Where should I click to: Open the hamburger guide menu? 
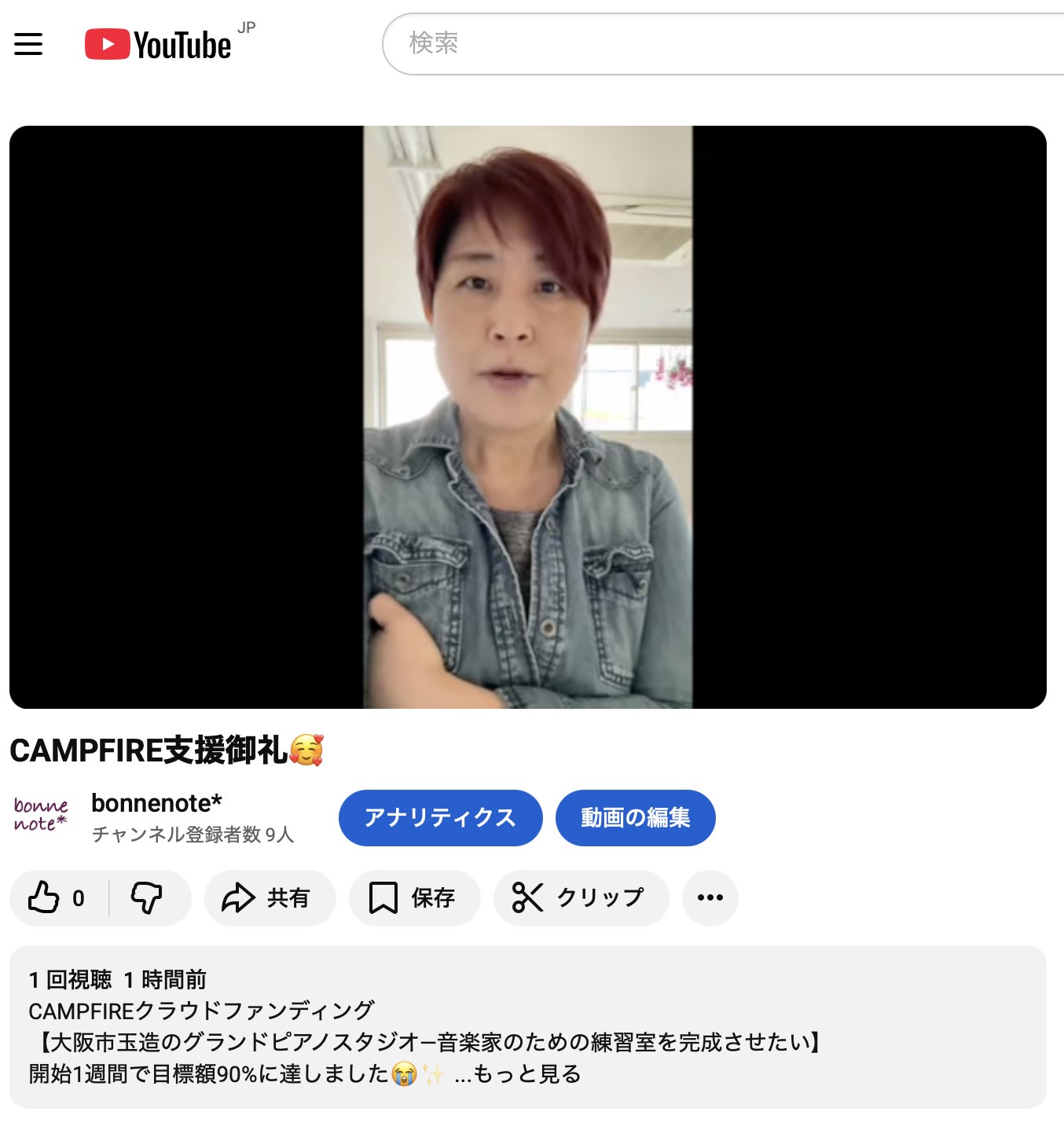(x=28, y=44)
